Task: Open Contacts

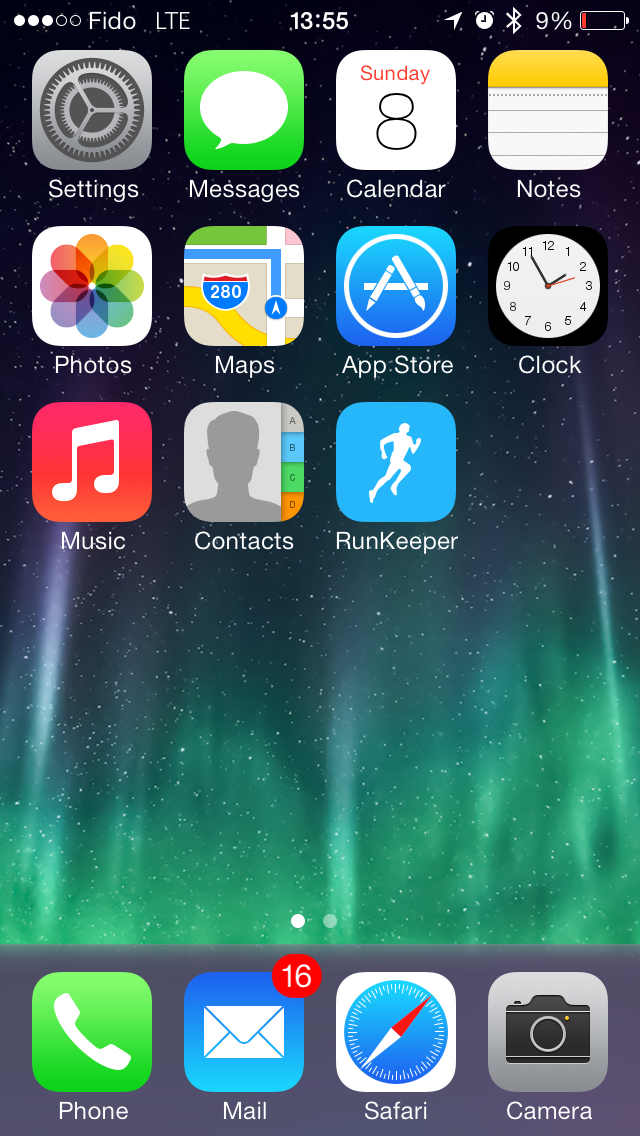Action: pyautogui.click(x=244, y=462)
